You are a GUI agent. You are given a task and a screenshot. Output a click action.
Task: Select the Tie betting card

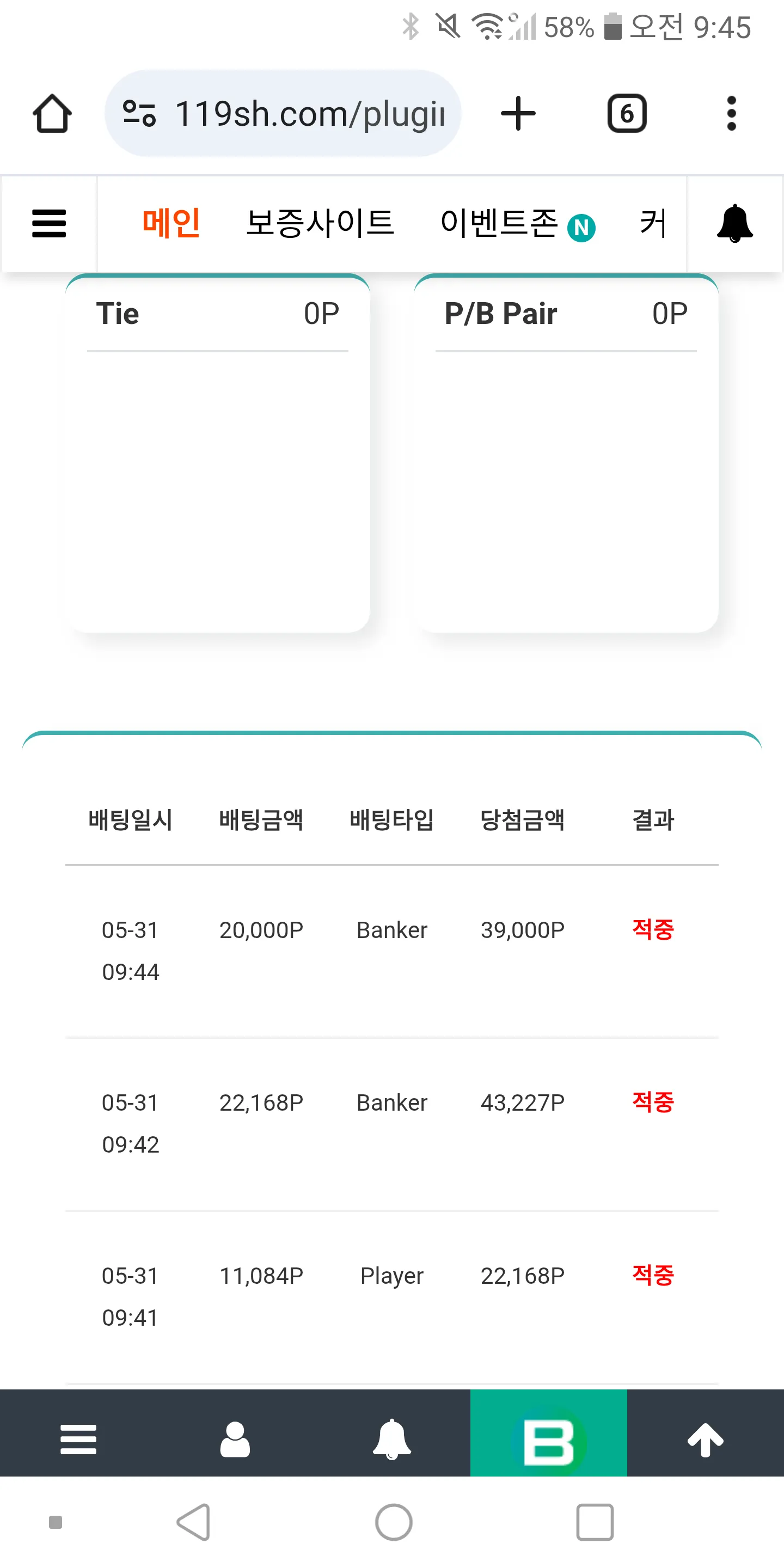pyautogui.click(x=217, y=453)
